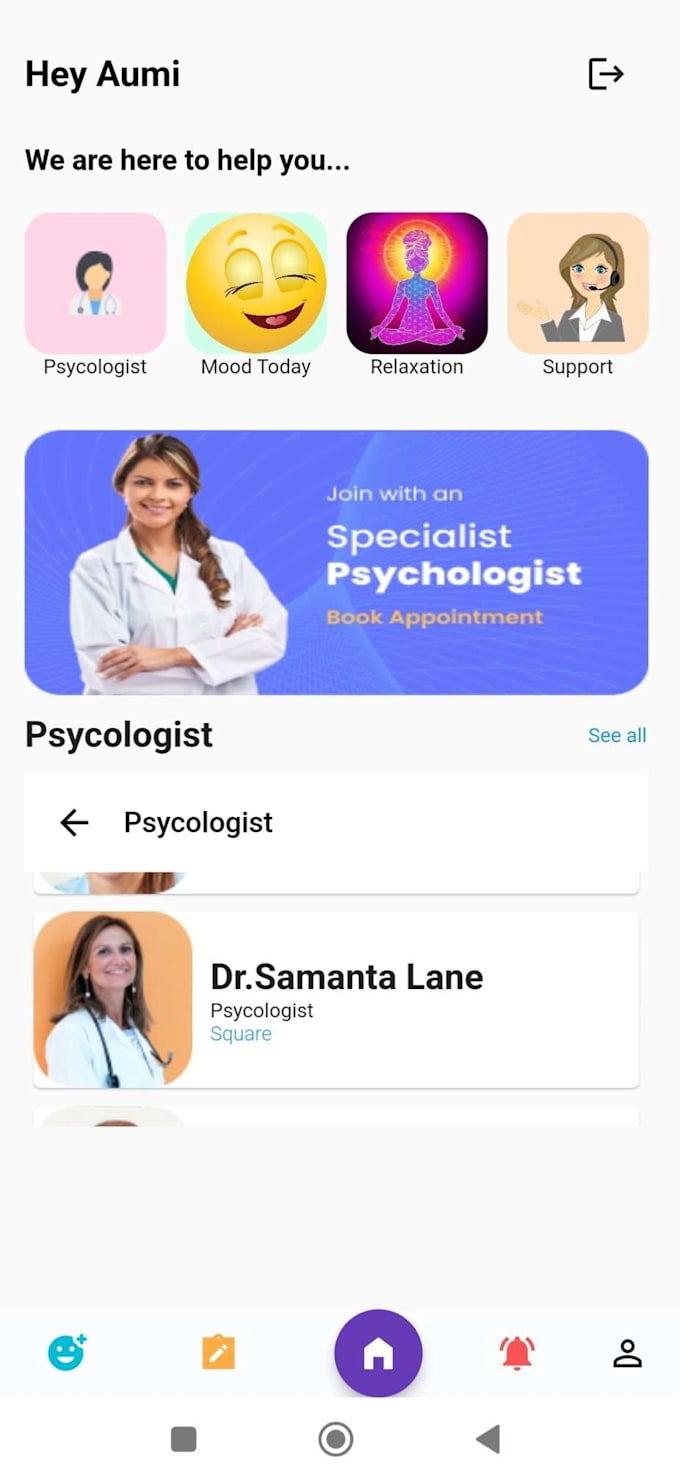
Task: Open the notes clipboard tab
Action: 218,1353
